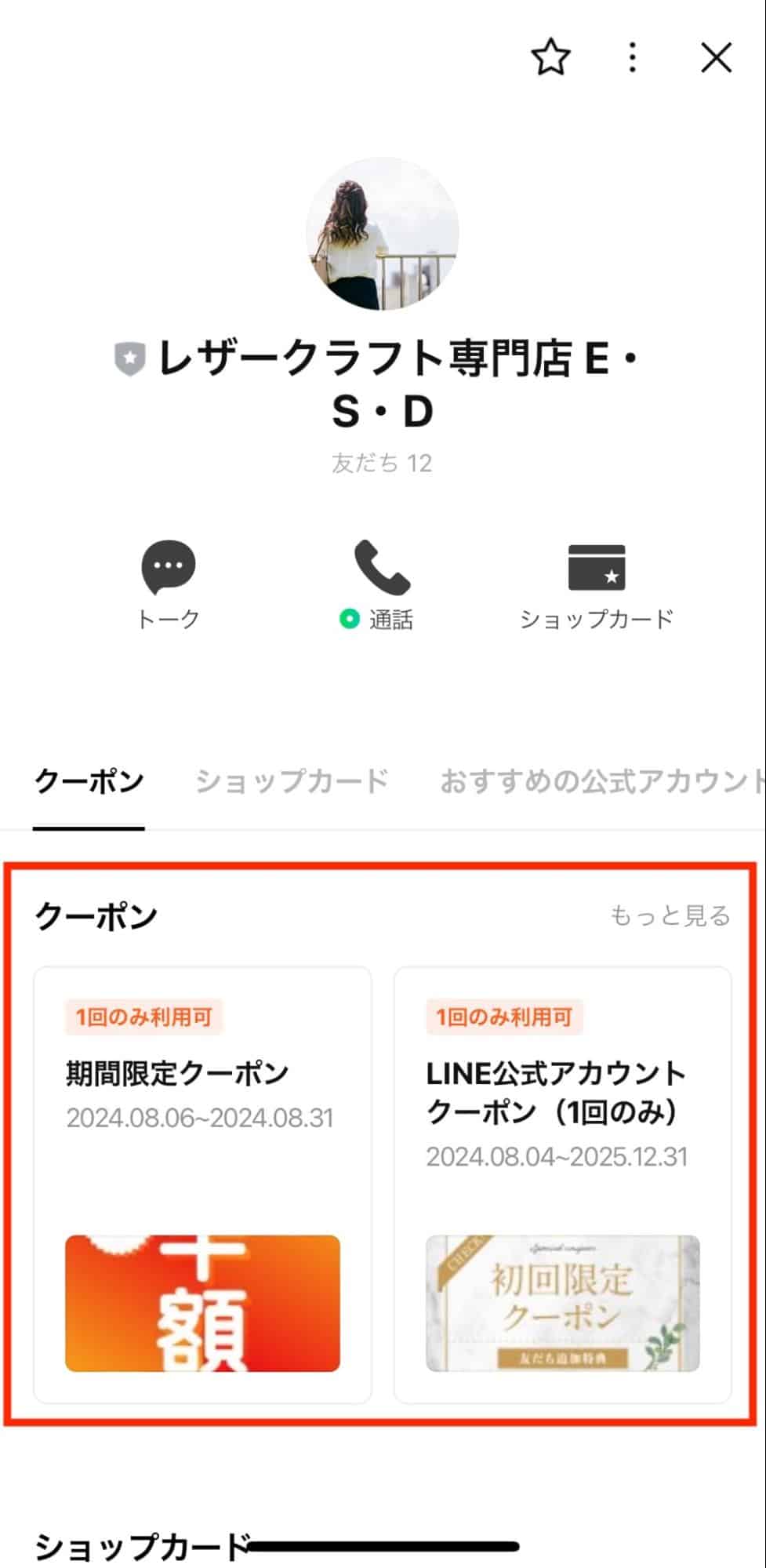Open the three-dot overflow menu
The height and width of the screenshot is (1568, 766).
coord(632,57)
